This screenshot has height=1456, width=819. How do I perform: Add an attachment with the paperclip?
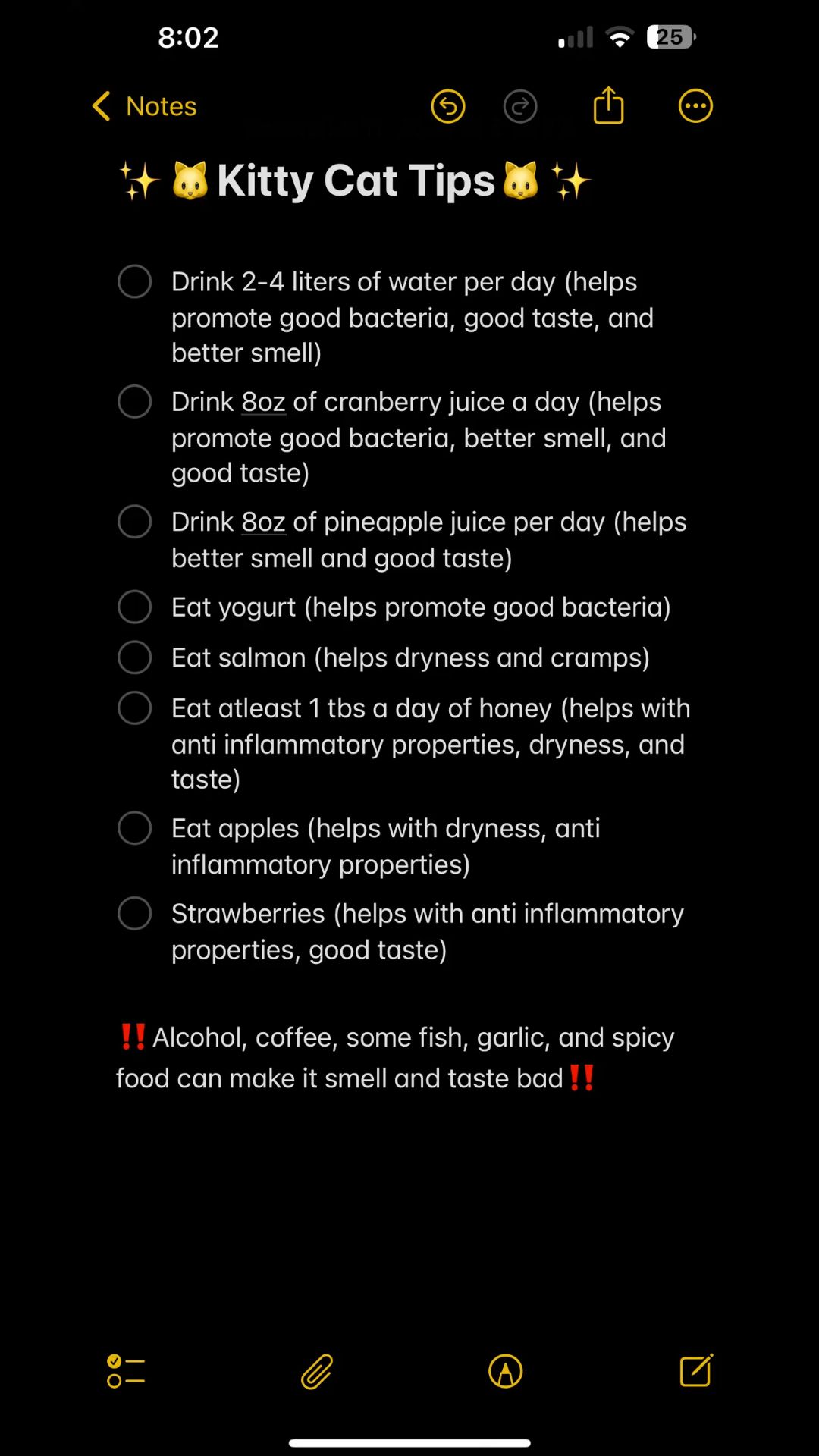point(317,1371)
